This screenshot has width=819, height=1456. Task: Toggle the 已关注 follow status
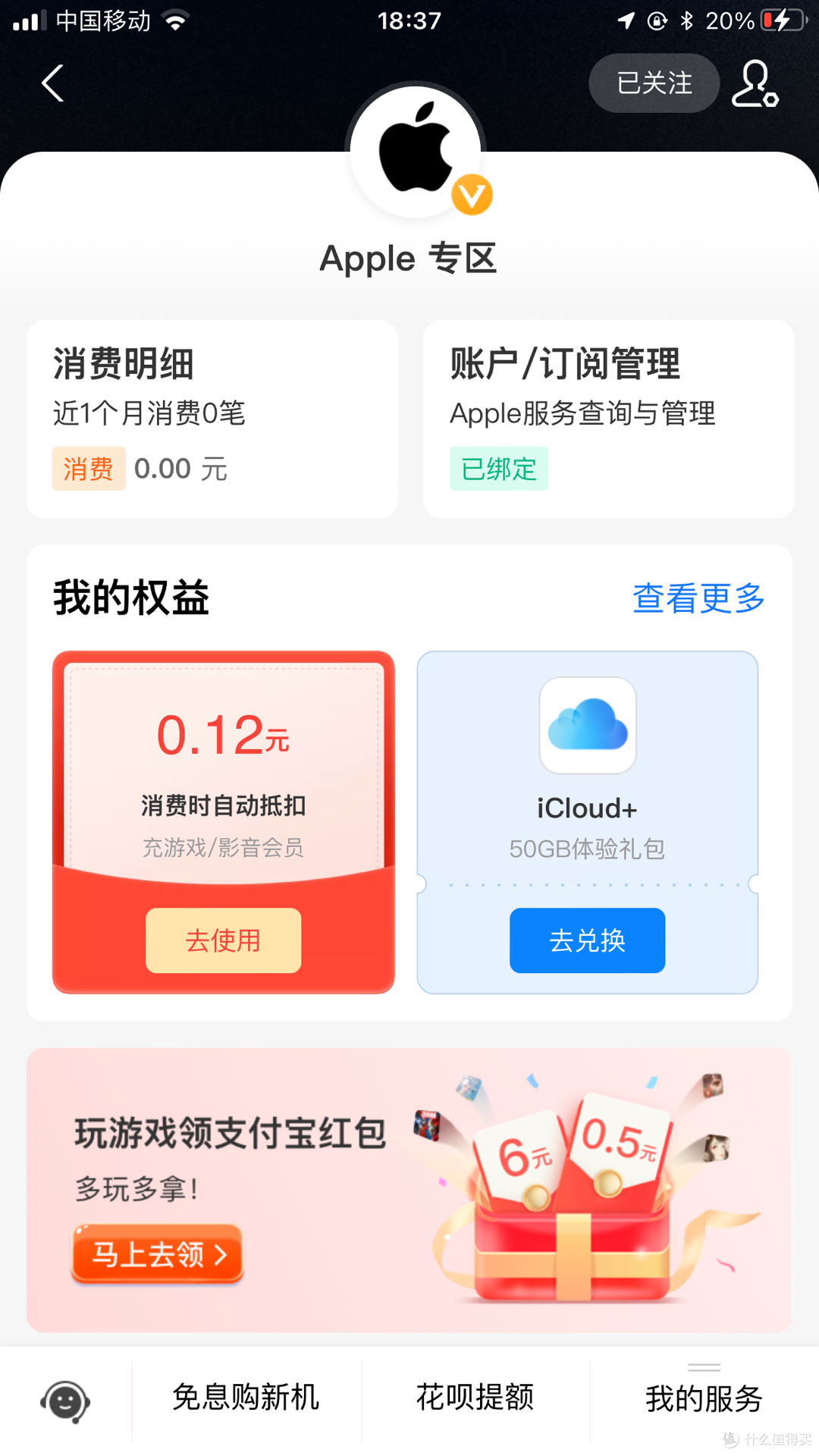[x=654, y=83]
